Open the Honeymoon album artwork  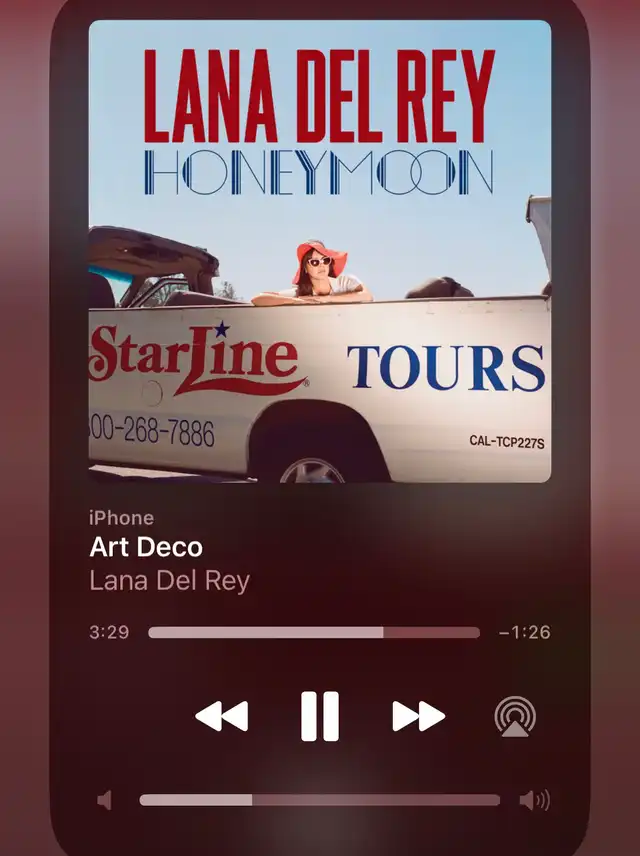point(320,251)
